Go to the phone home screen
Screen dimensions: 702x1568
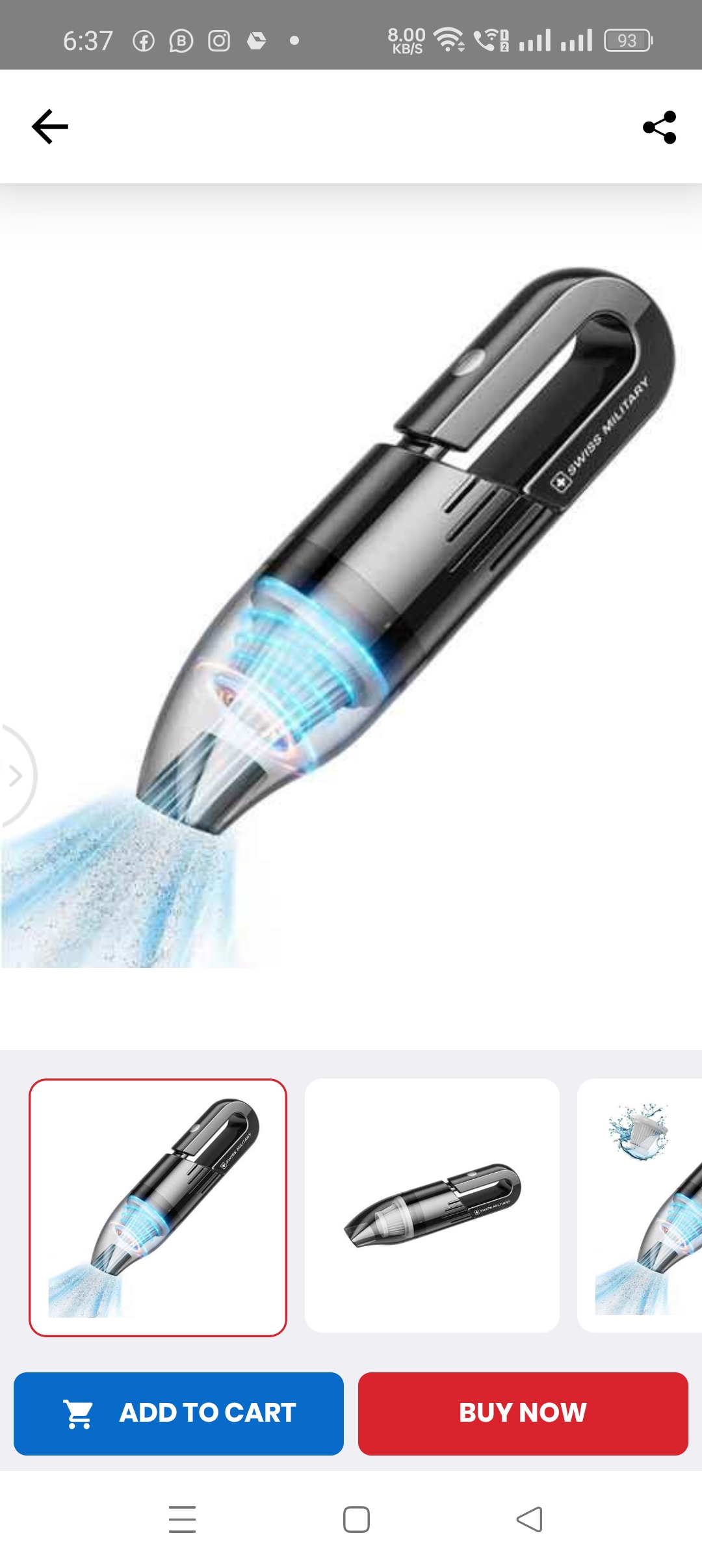click(356, 1519)
